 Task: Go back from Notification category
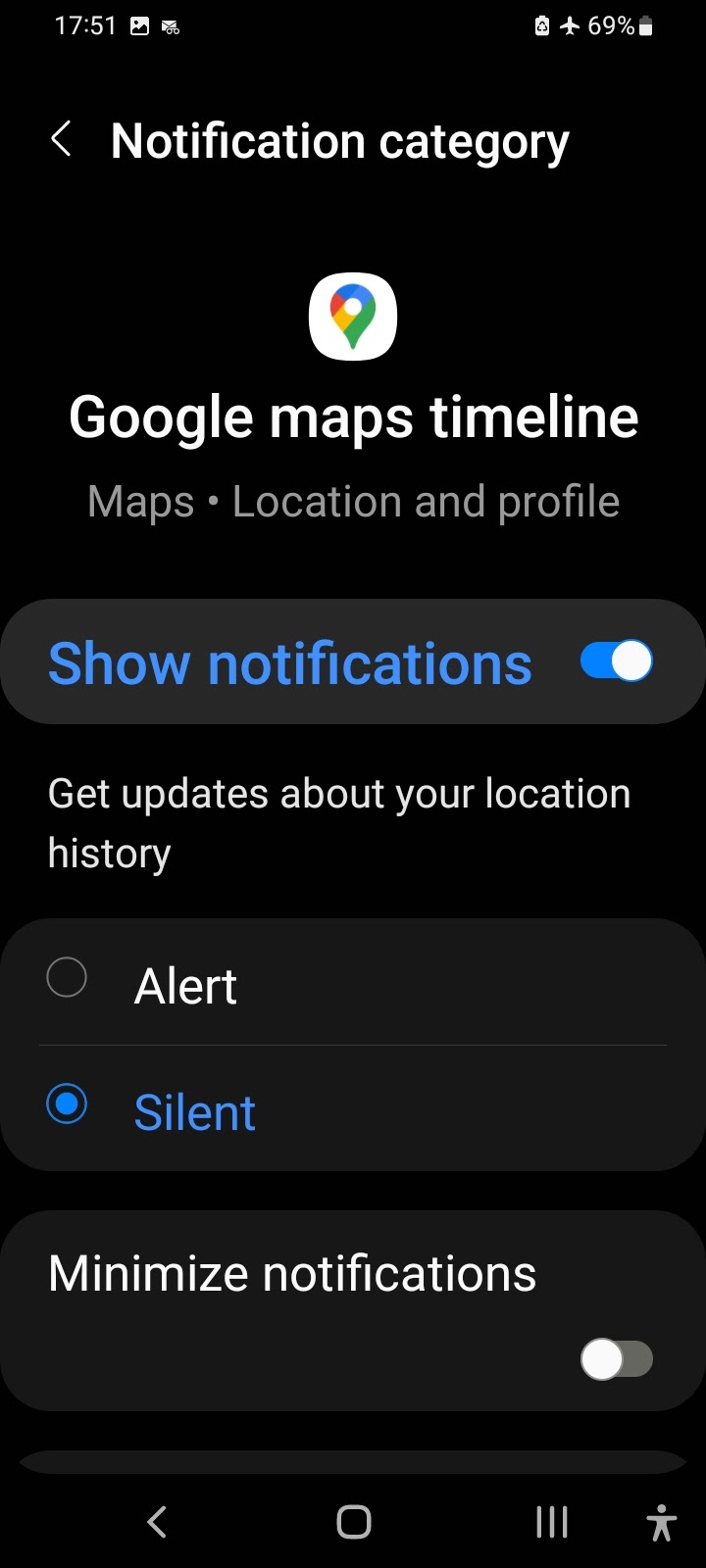point(61,140)
